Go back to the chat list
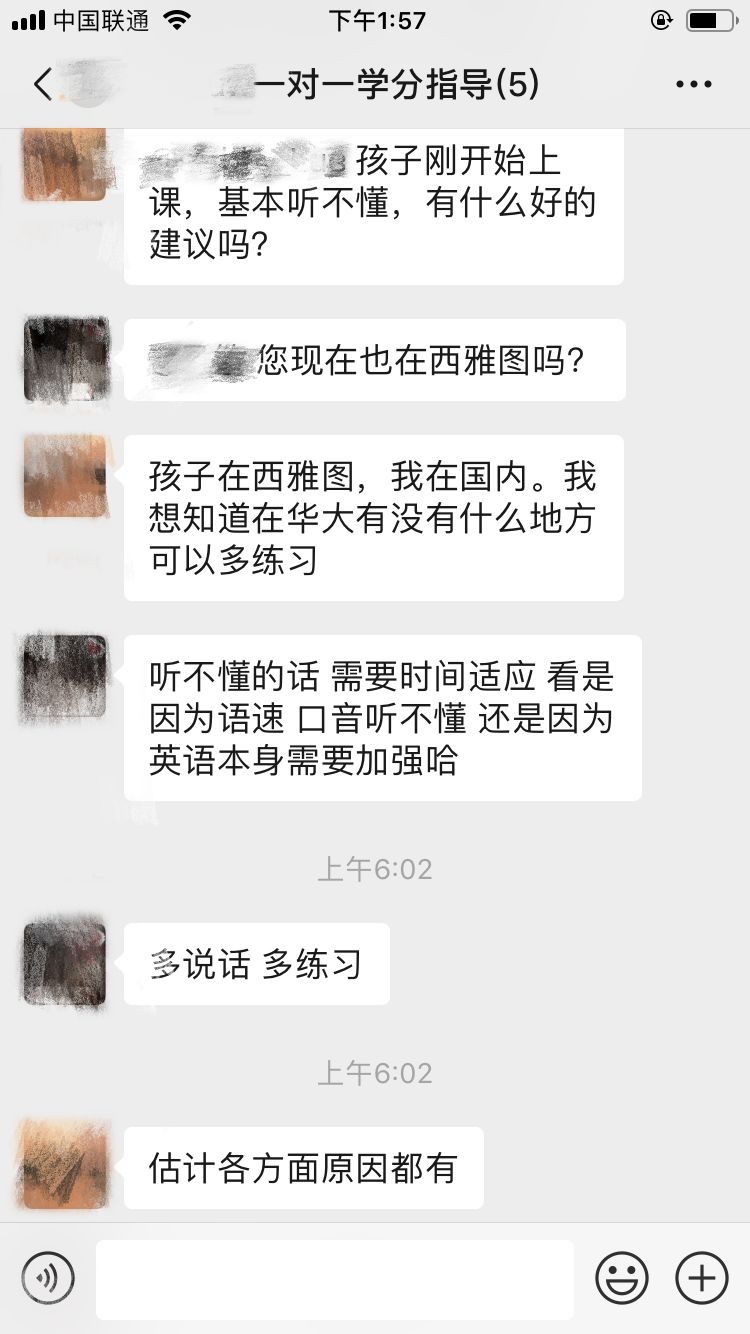The width and height of the screenshot is (750, 1334). (42, 85)
